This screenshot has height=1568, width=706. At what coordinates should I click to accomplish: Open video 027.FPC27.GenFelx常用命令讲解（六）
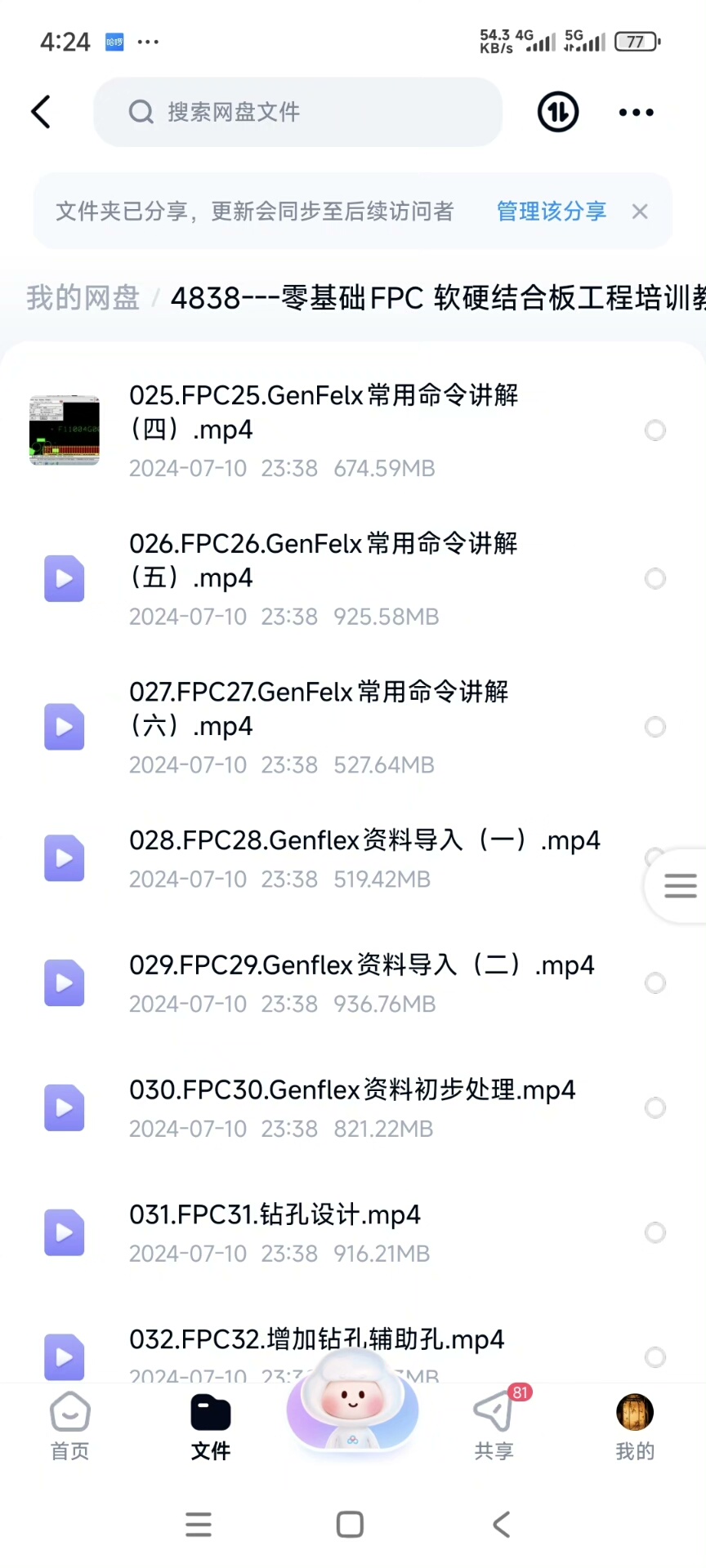pos(319,709)
